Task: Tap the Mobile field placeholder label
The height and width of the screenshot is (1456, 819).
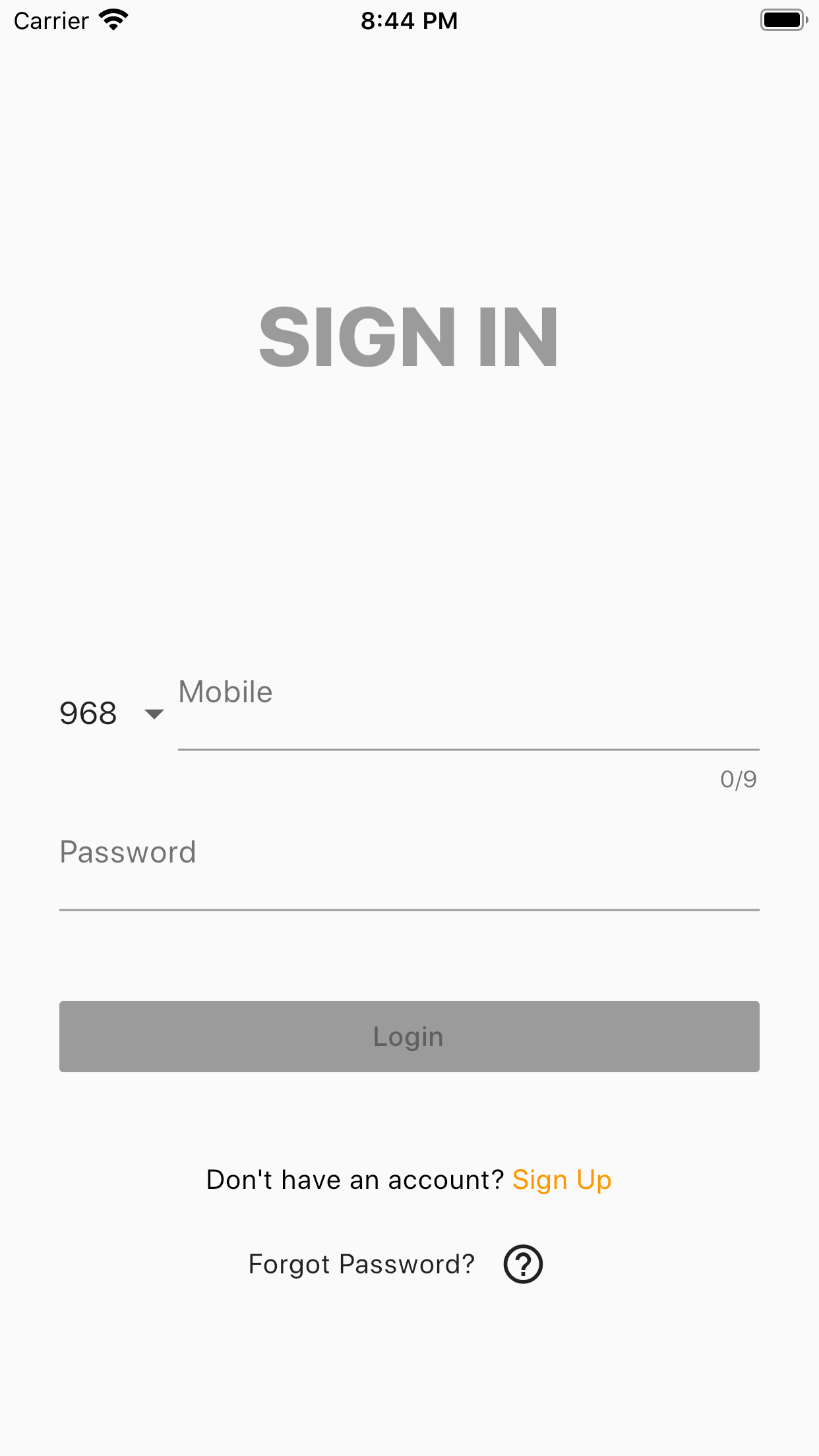Action: click(225, 691)
